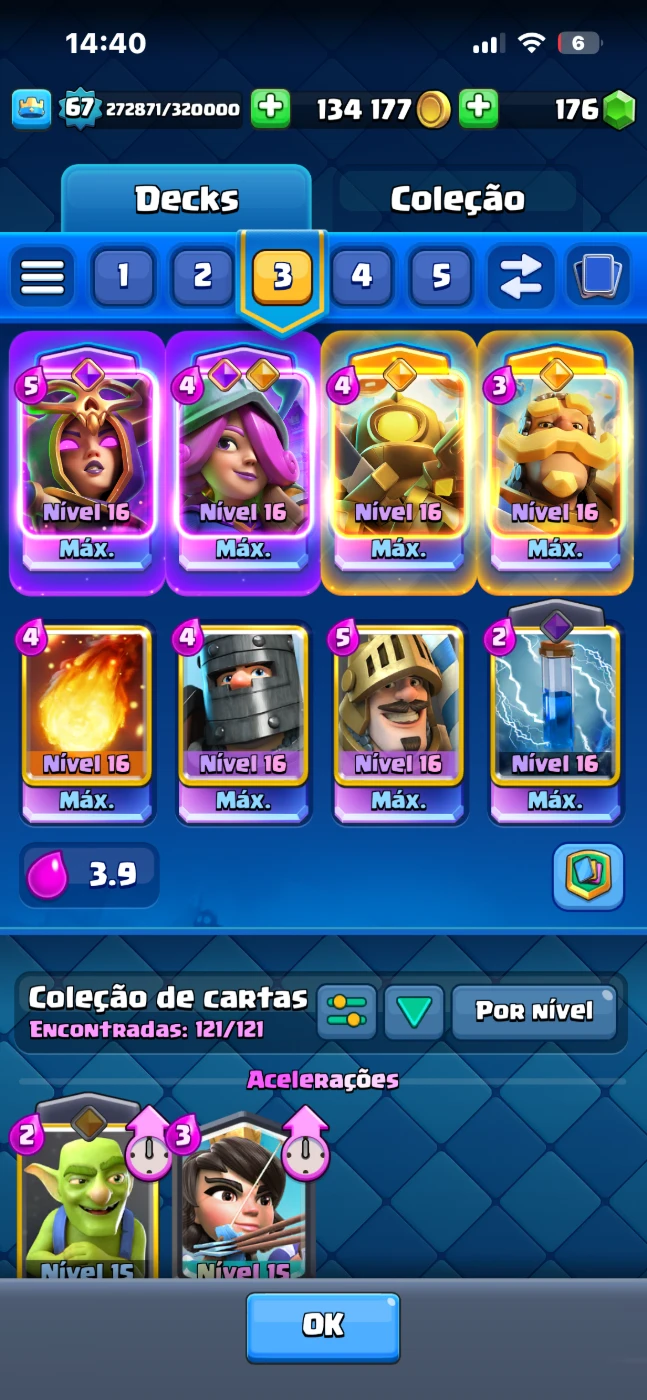Tap the swap arrows deck button
The width and height of the screenshot is (647, 1400).
click(x=520, y=276)
